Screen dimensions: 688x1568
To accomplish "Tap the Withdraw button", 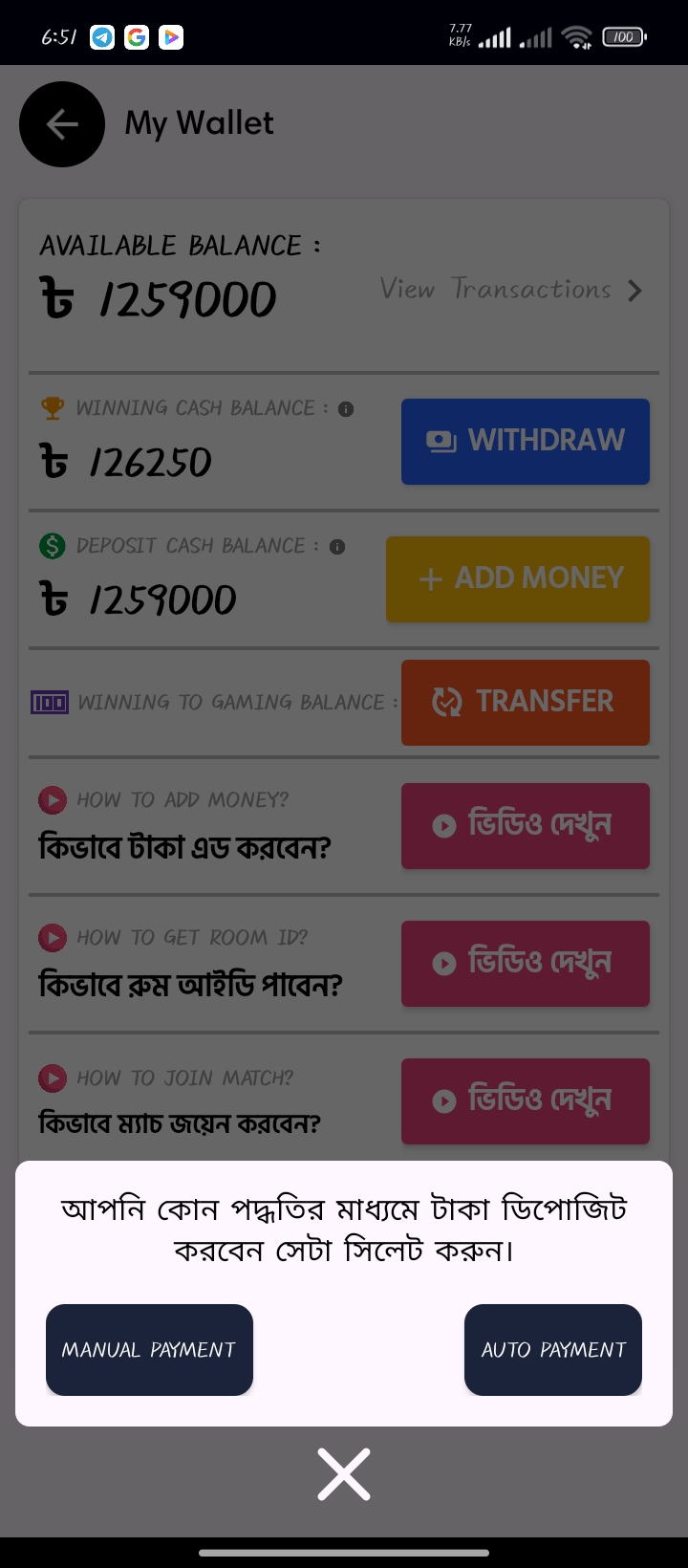I will pyautogui.click(x=526, y=441).
